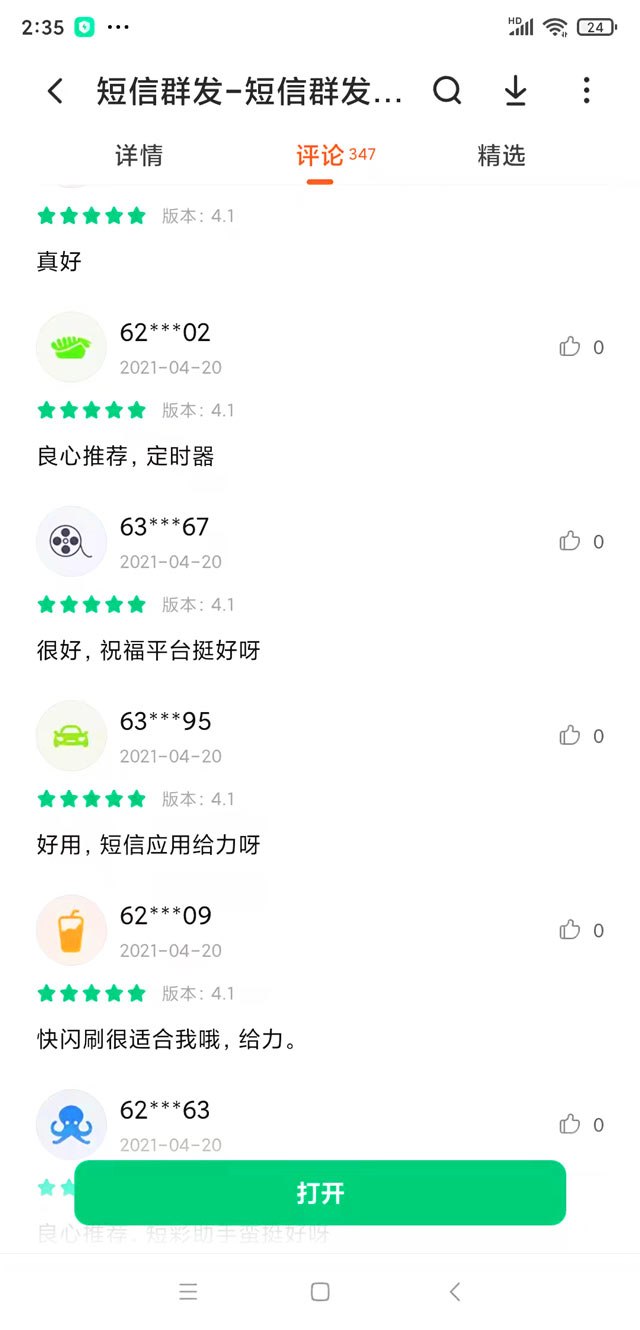
Task: Like the review by 62***63
Action: [x=570, y=1124]
